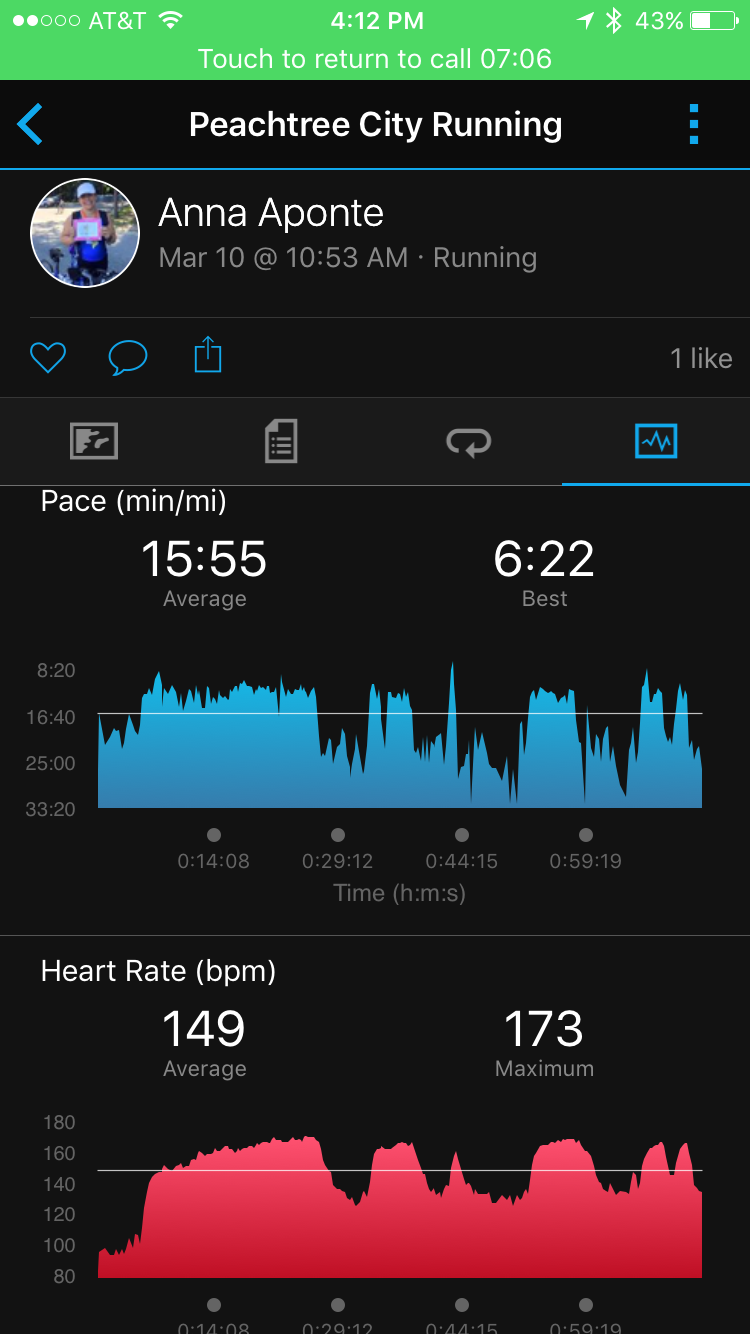Comment on this activity

(x=128, y=357)
